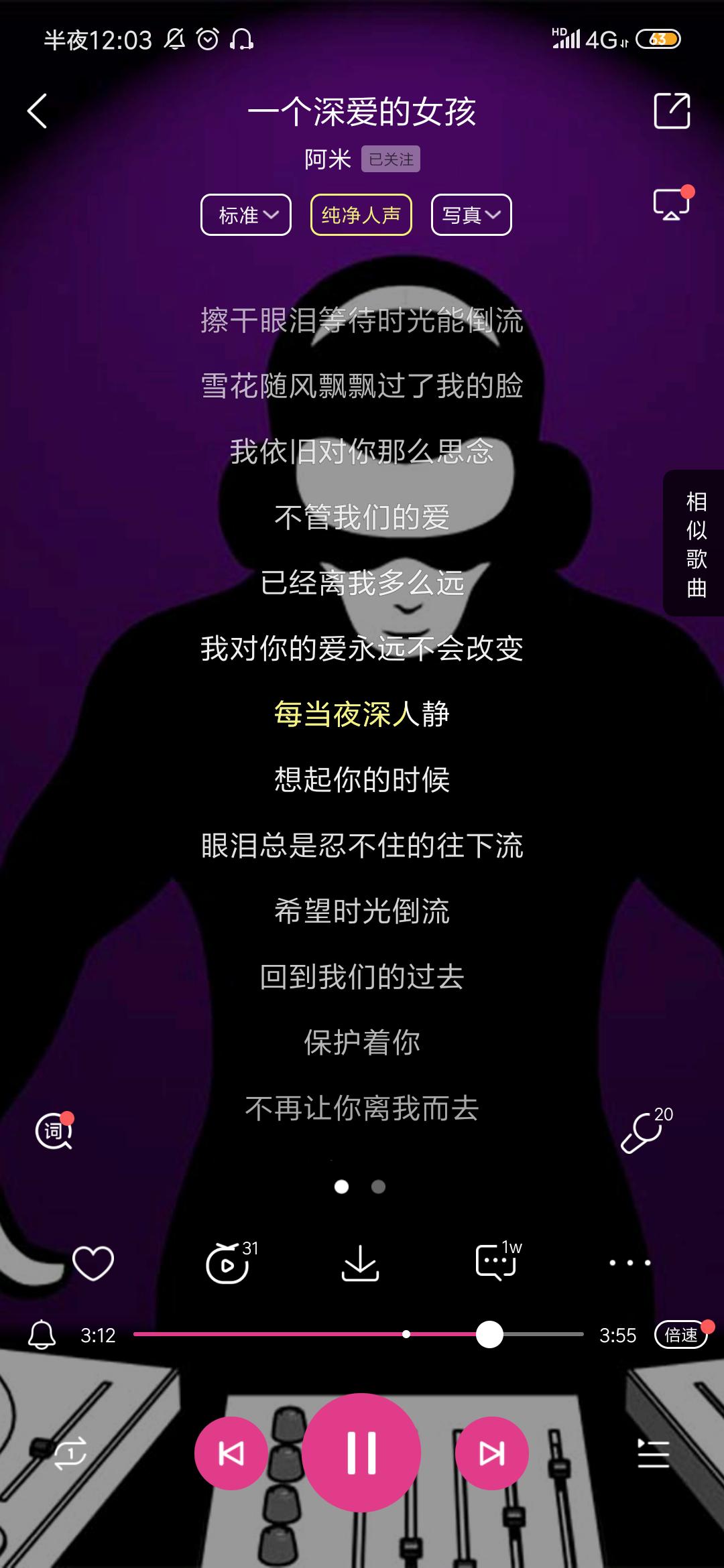The width and height of the screenshot is (724, 1568).
Task: Expand the 写真 dropdown
Action: point(471,215)
